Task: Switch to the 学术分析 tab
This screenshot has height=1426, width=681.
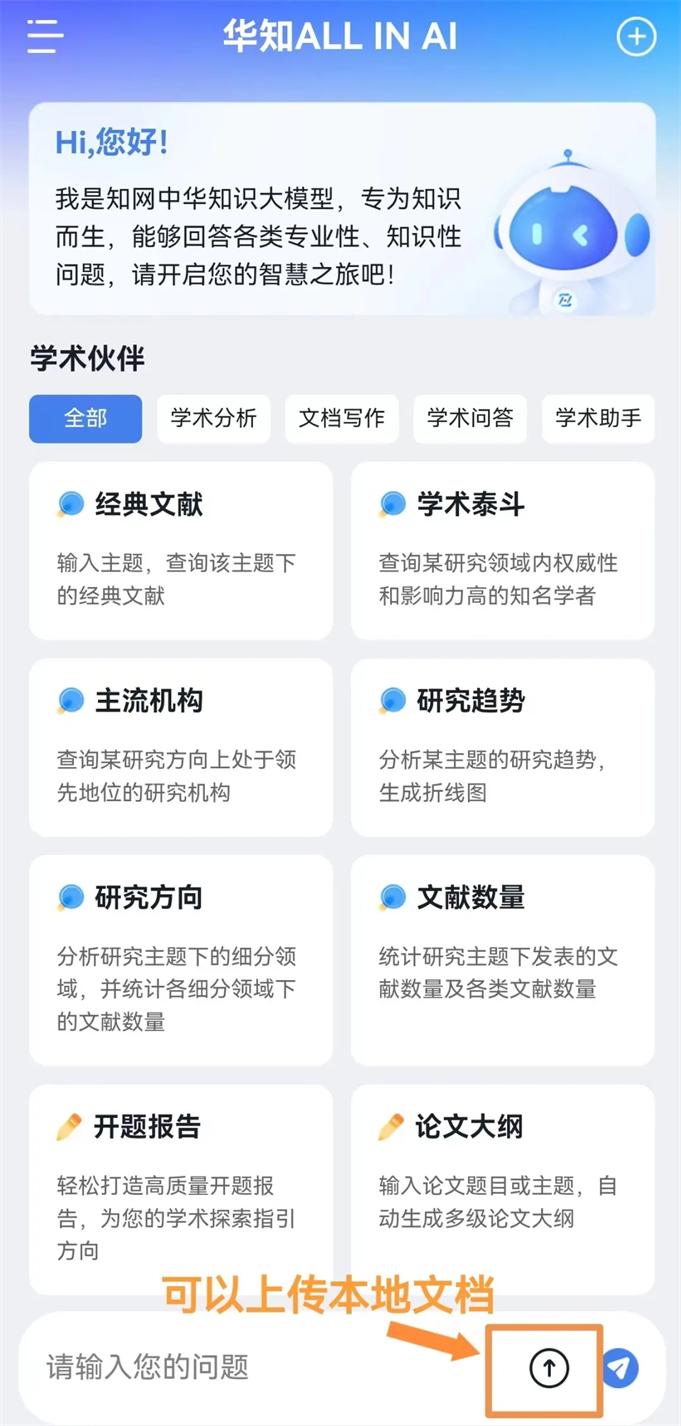Action: 213,418
